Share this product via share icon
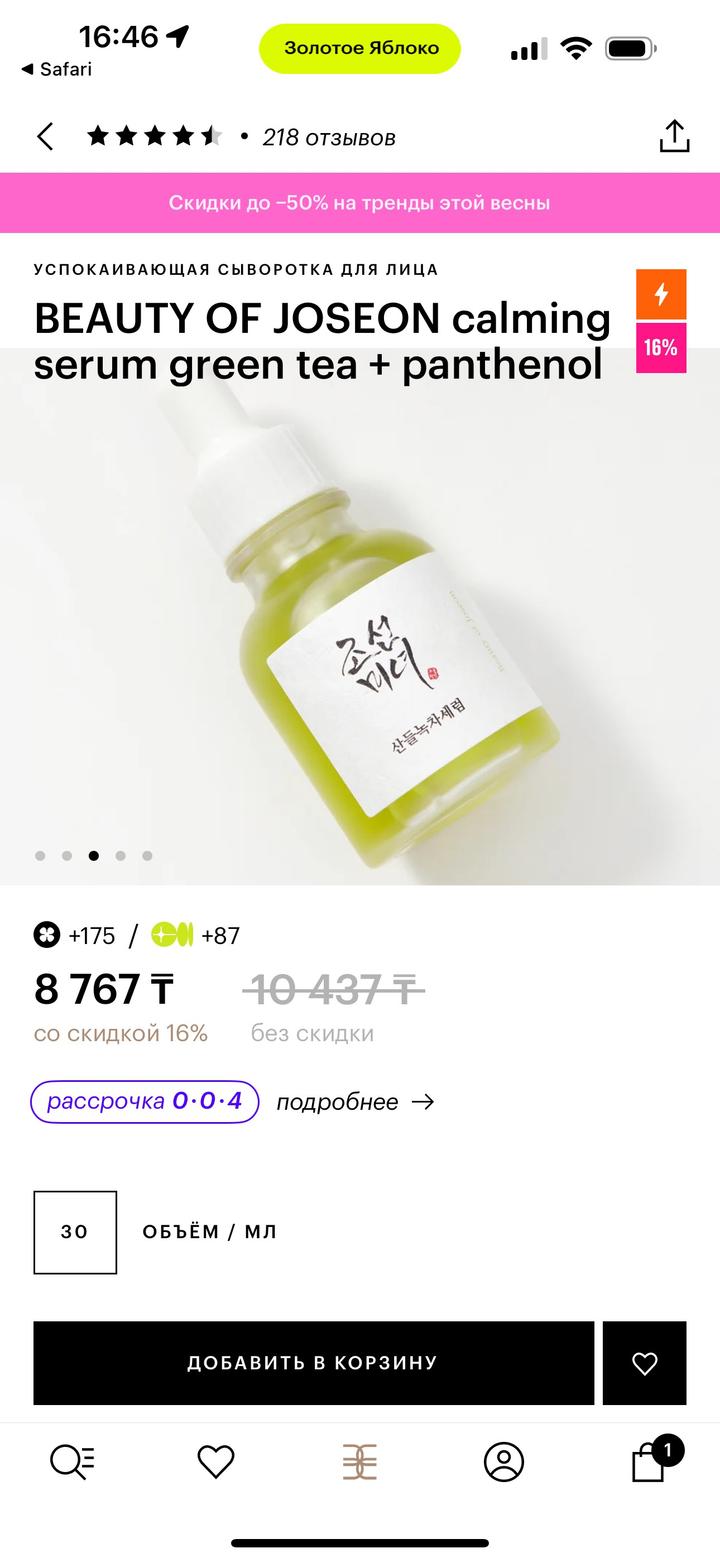 pyautogui.click(x=674, y=137)
